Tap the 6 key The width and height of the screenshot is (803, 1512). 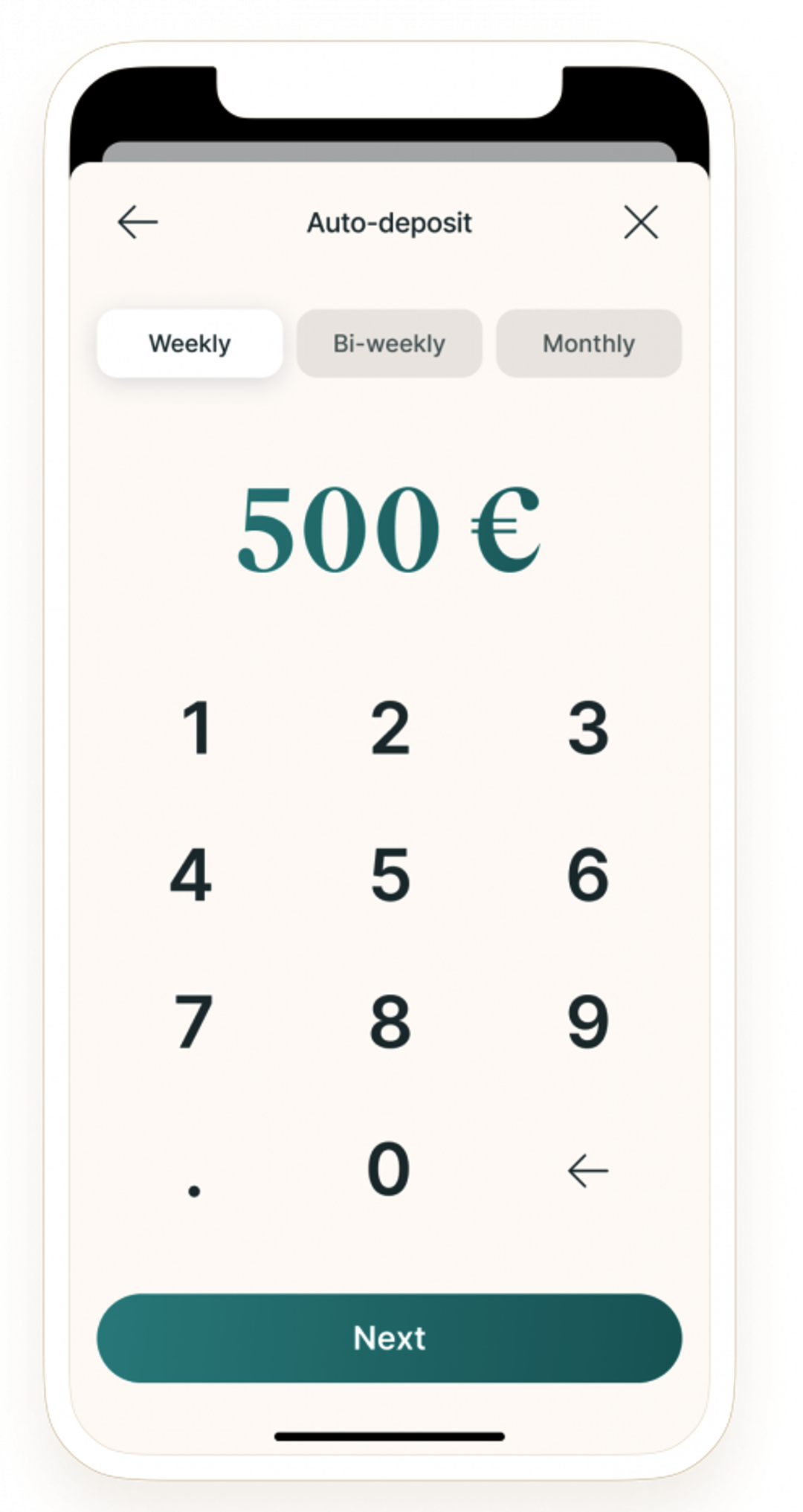tap(588, 874)
